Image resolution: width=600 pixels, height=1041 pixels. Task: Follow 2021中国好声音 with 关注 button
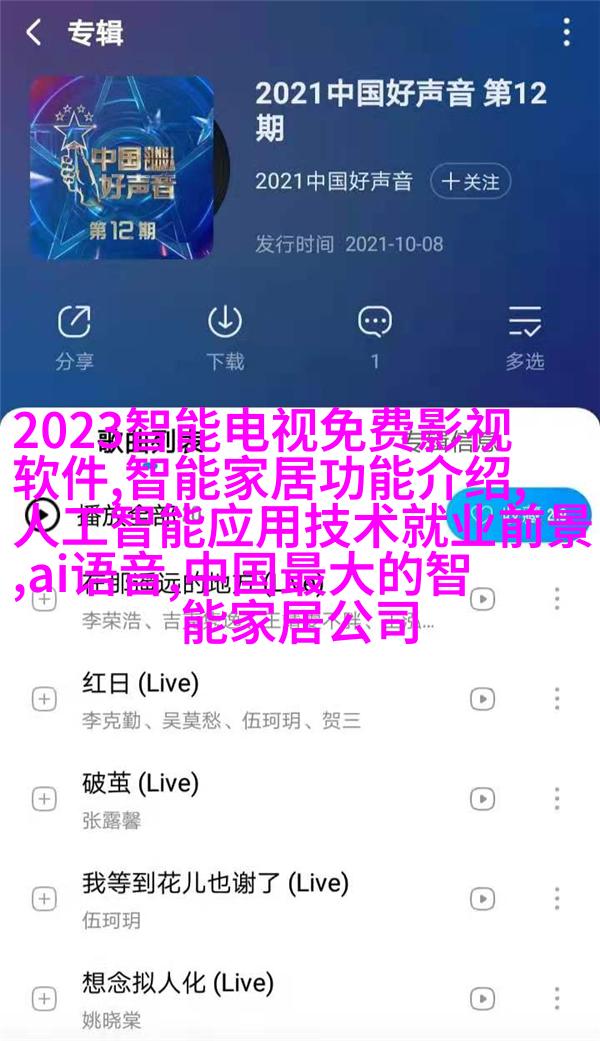tap(470, 181)
